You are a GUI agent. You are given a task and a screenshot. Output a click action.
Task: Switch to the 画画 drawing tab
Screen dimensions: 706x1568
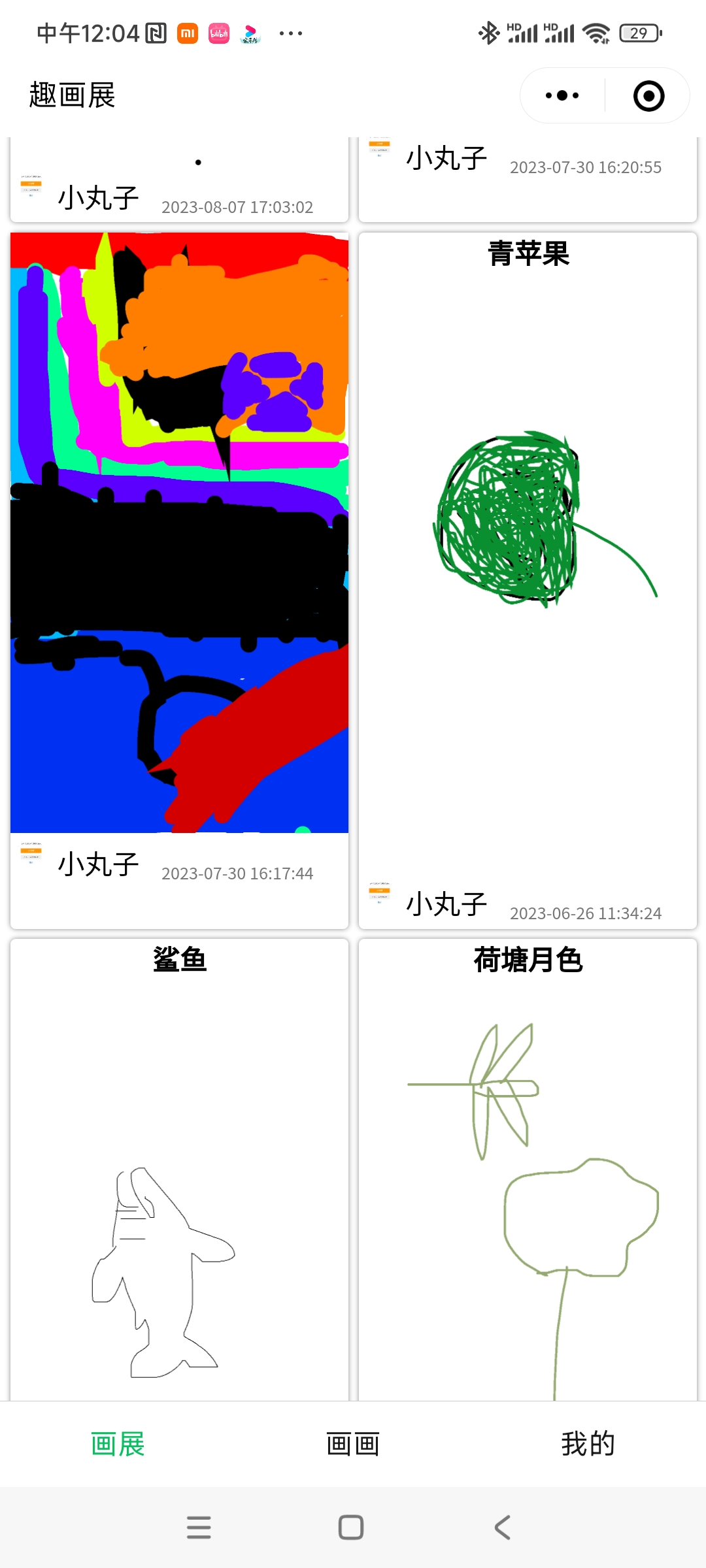point(353,1444)
